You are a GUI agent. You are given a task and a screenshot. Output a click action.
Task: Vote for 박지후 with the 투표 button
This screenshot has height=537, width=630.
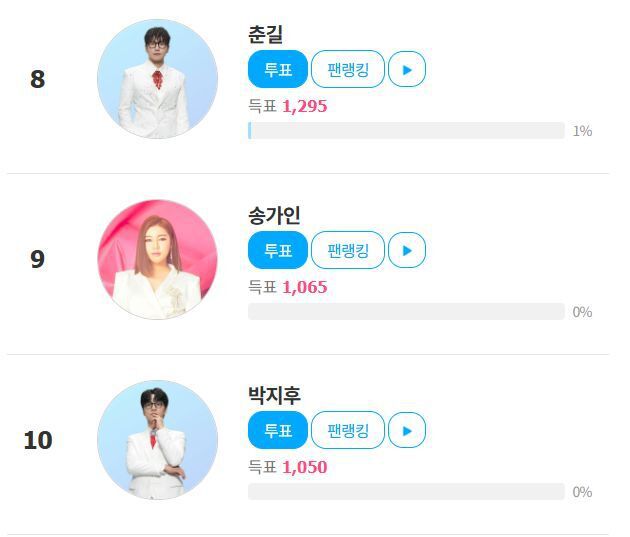[278, 431]
